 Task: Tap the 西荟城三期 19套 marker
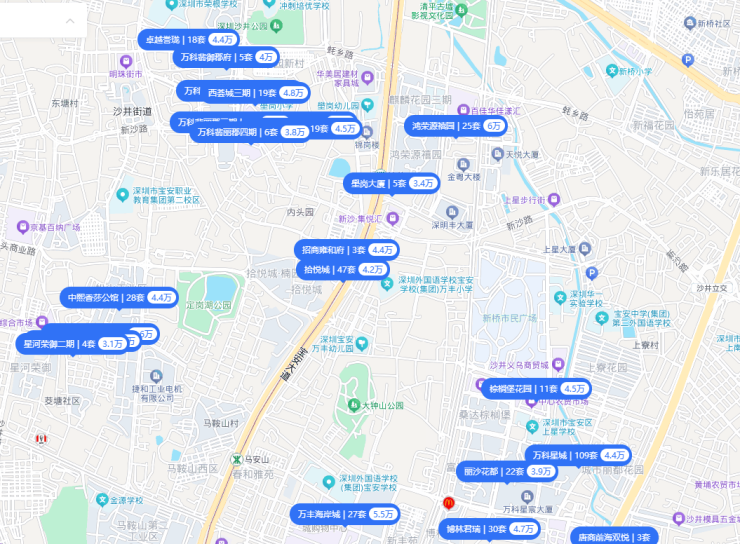coord(253,92)
